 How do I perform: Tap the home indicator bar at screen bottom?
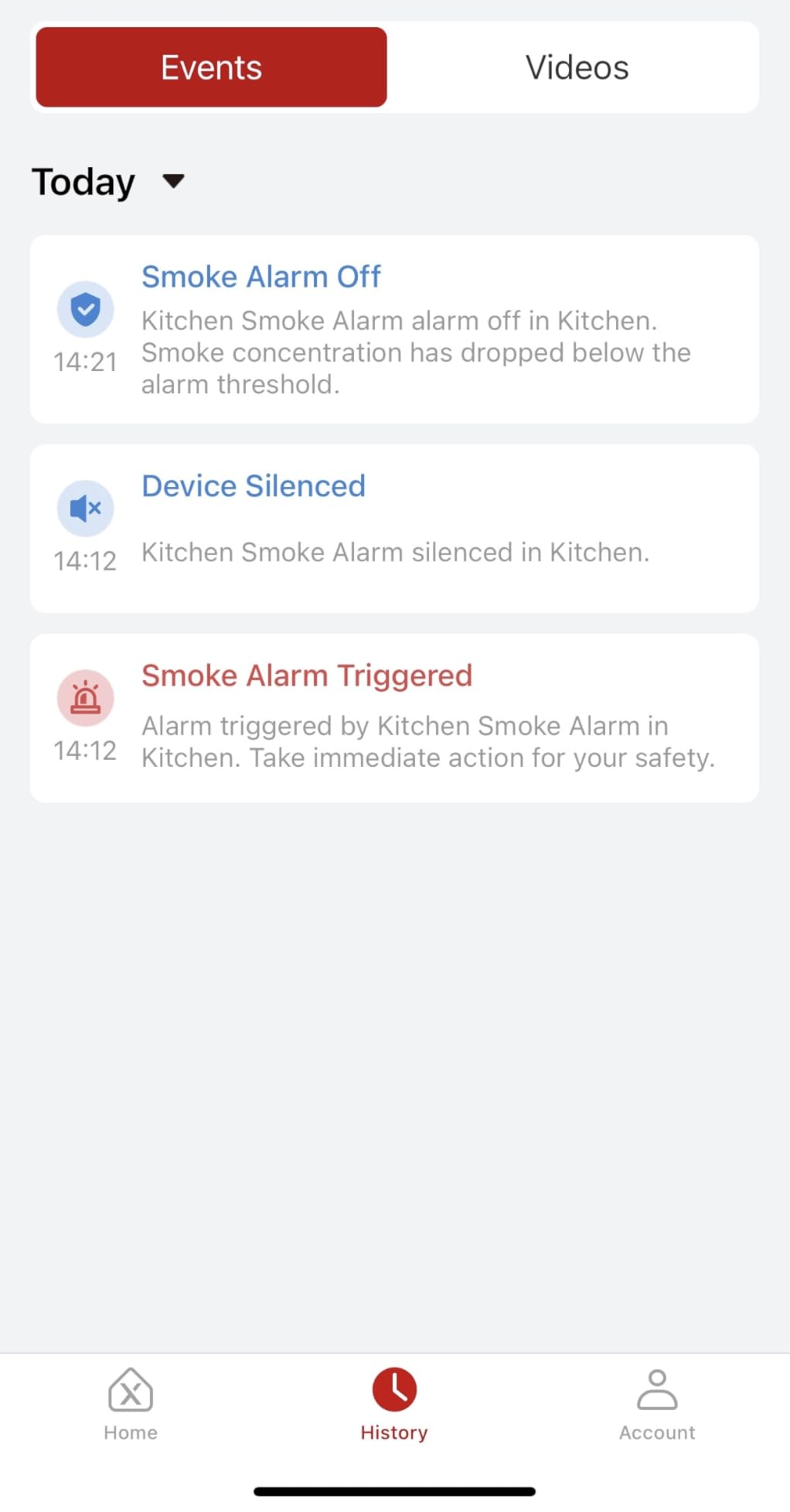(x=395, y=1490)
